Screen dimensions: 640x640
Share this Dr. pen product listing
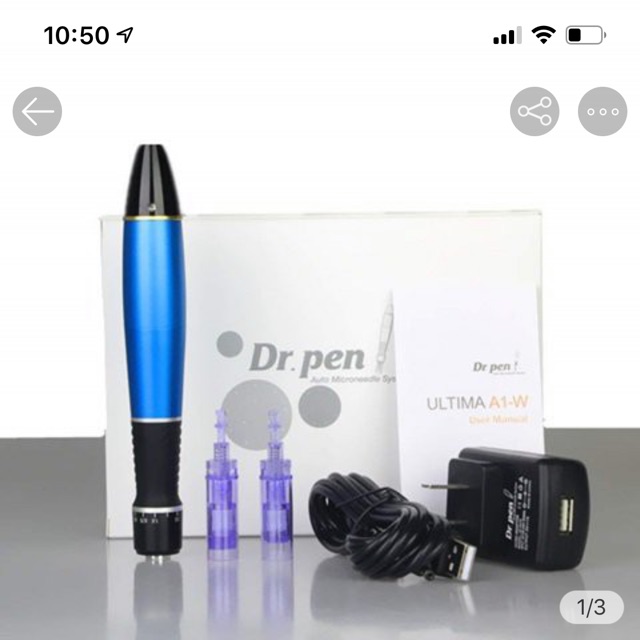pyautogui.click(x=535, y=112)
